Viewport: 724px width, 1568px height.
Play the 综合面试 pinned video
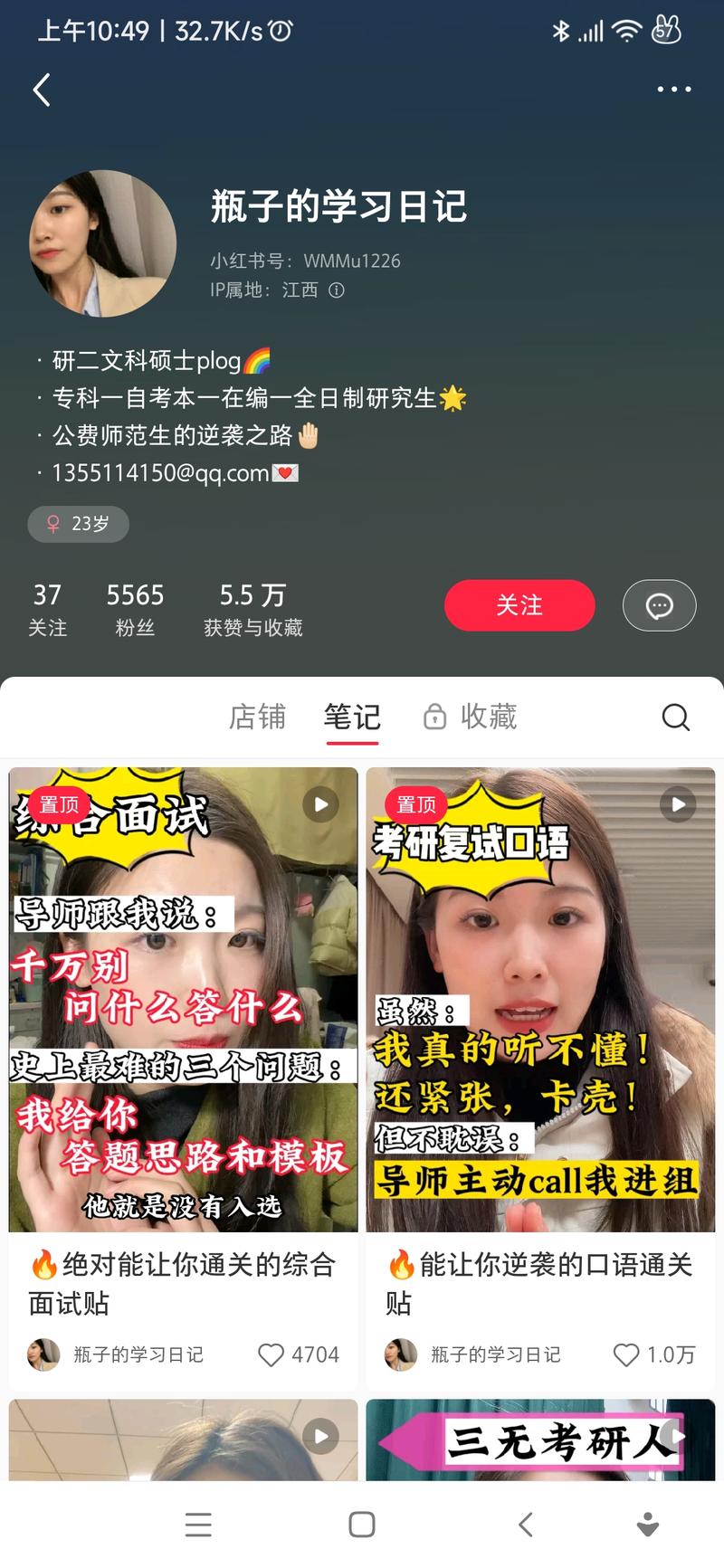[319, 804]
